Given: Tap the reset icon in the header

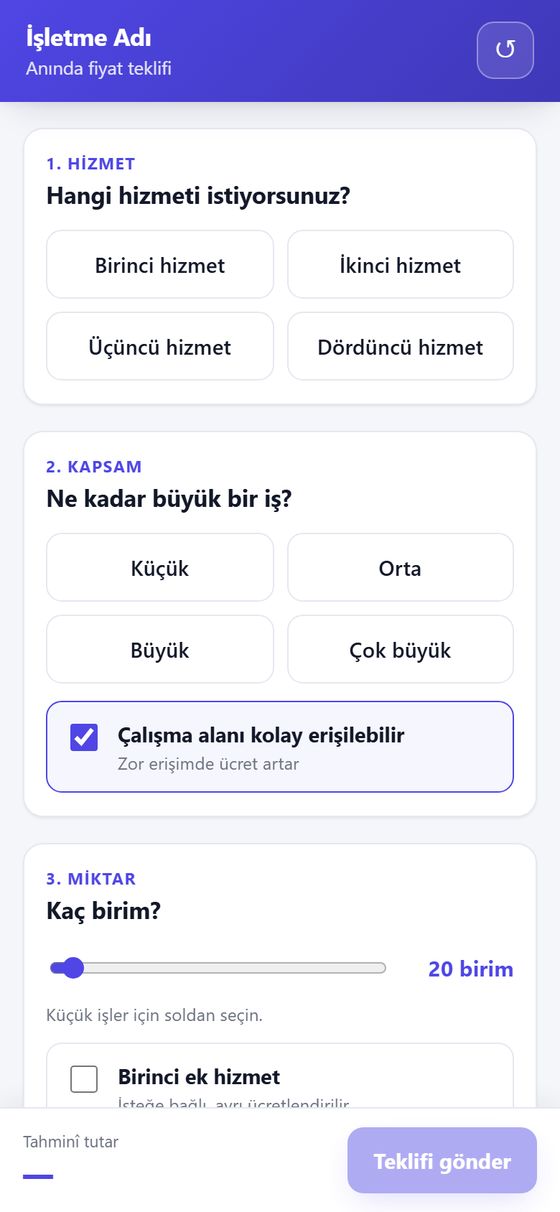Looking at the screenshot, I should (505, 50).
